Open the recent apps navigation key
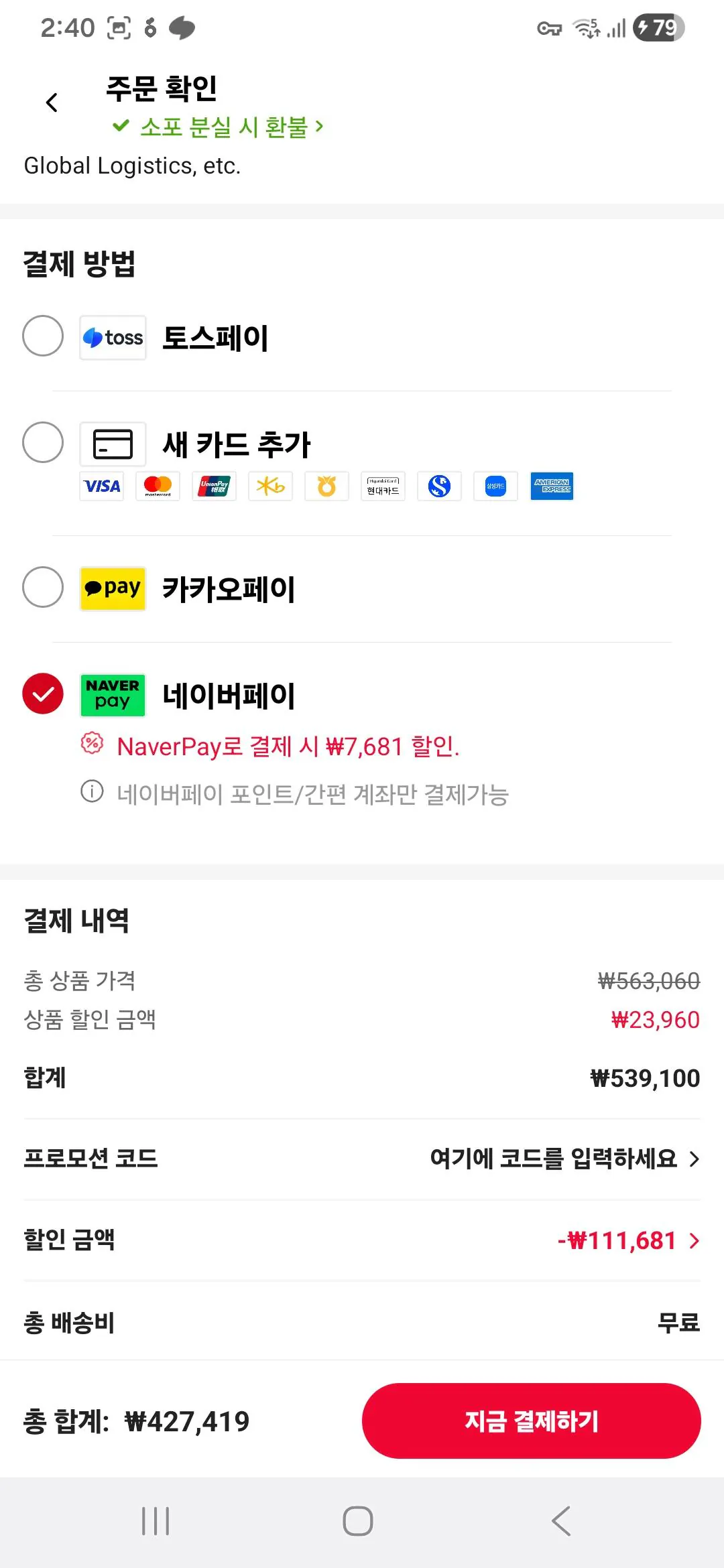Viewport: 724px width, 1568px height. pyautogui.click(x=156, y=1520)
